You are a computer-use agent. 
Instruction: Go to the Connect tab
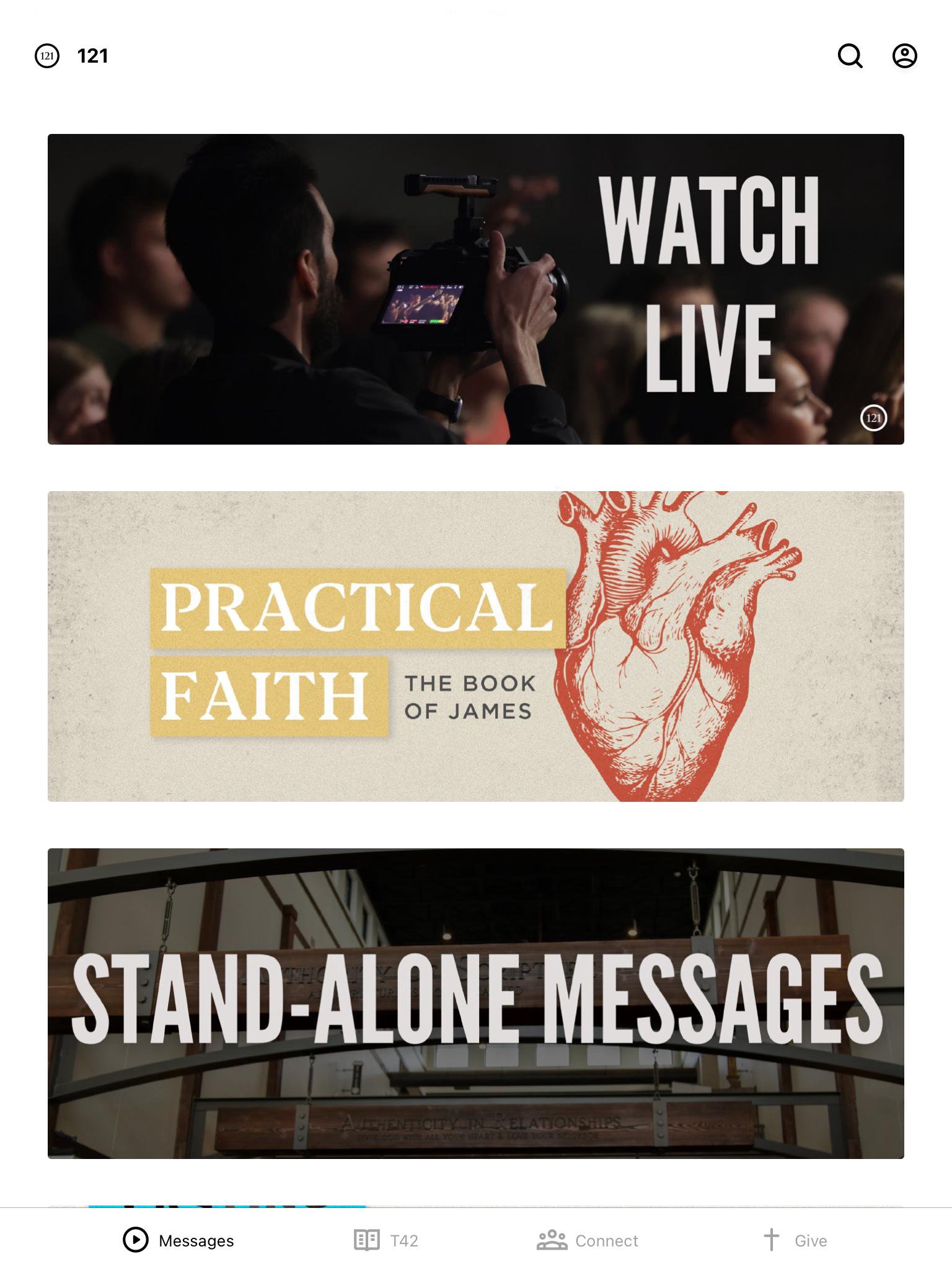coord(587,1240)
